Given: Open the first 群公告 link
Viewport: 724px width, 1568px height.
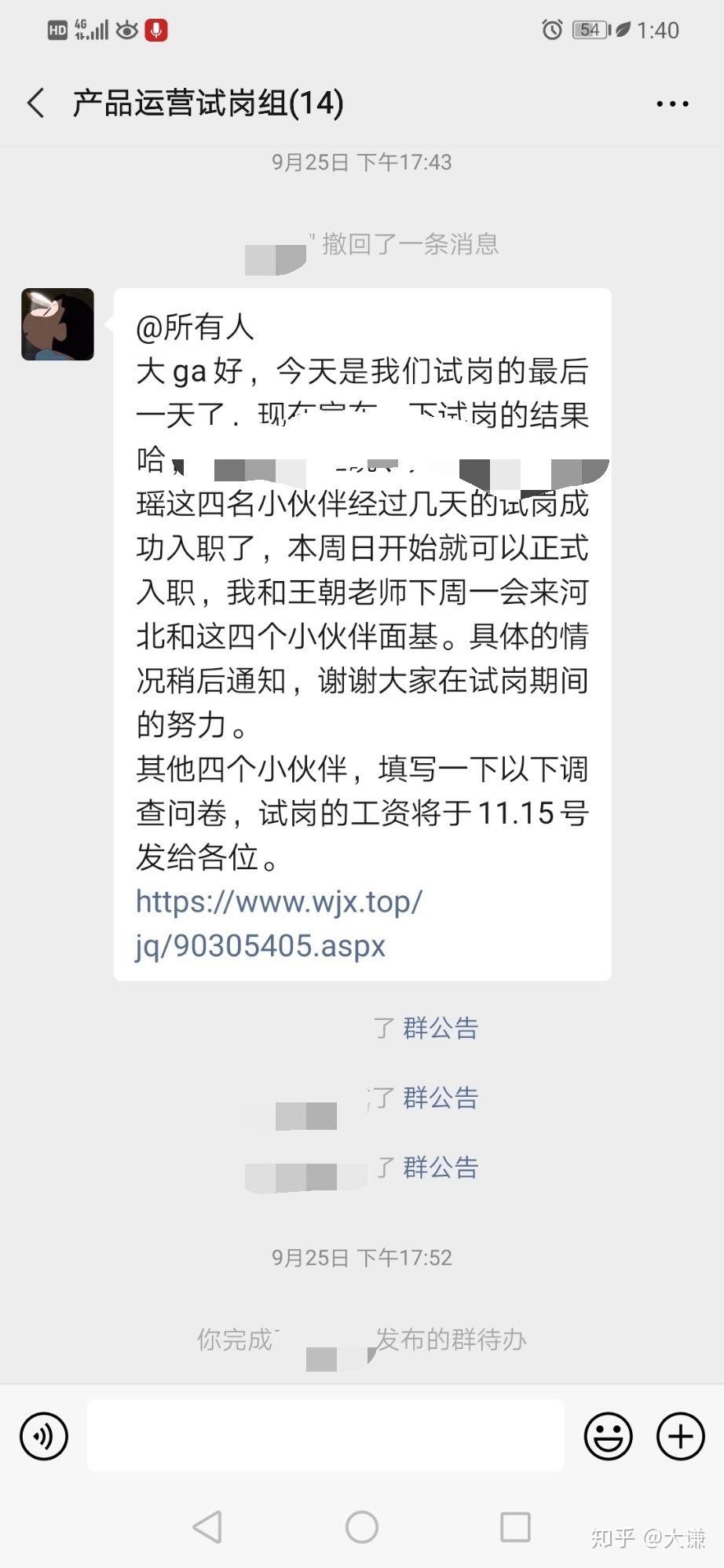Looking at the screenshot, I should click(x=441, y=1028).
